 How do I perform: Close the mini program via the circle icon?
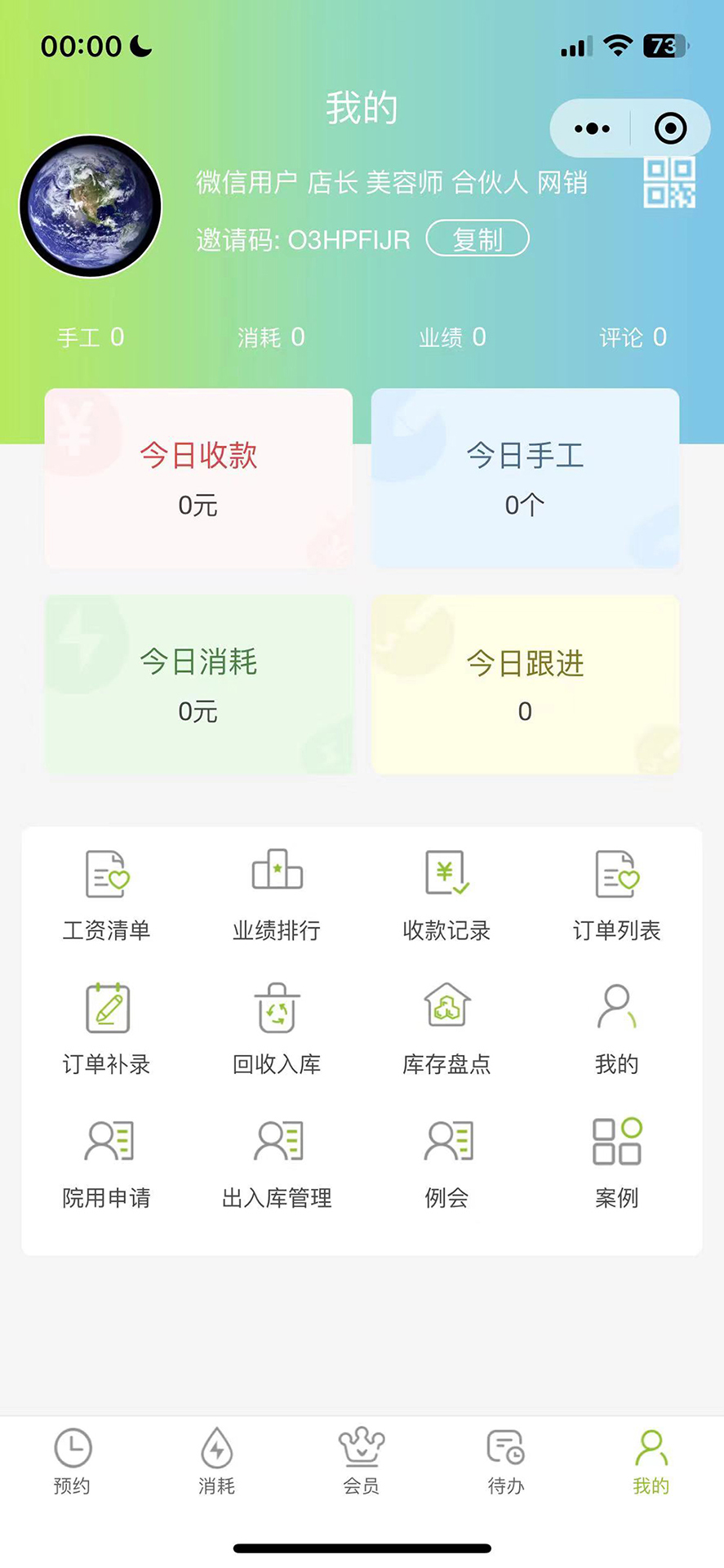coord(670,128)
